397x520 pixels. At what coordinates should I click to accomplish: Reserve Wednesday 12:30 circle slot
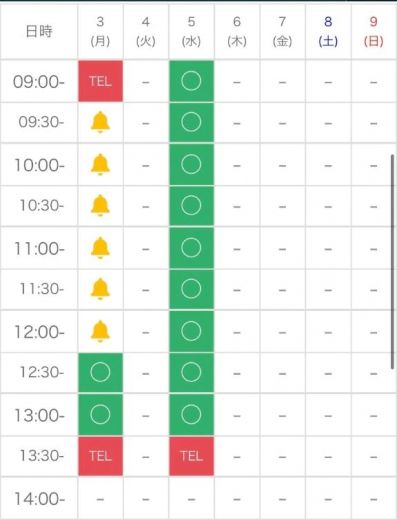pyautogui.click(x=191, y=373)
